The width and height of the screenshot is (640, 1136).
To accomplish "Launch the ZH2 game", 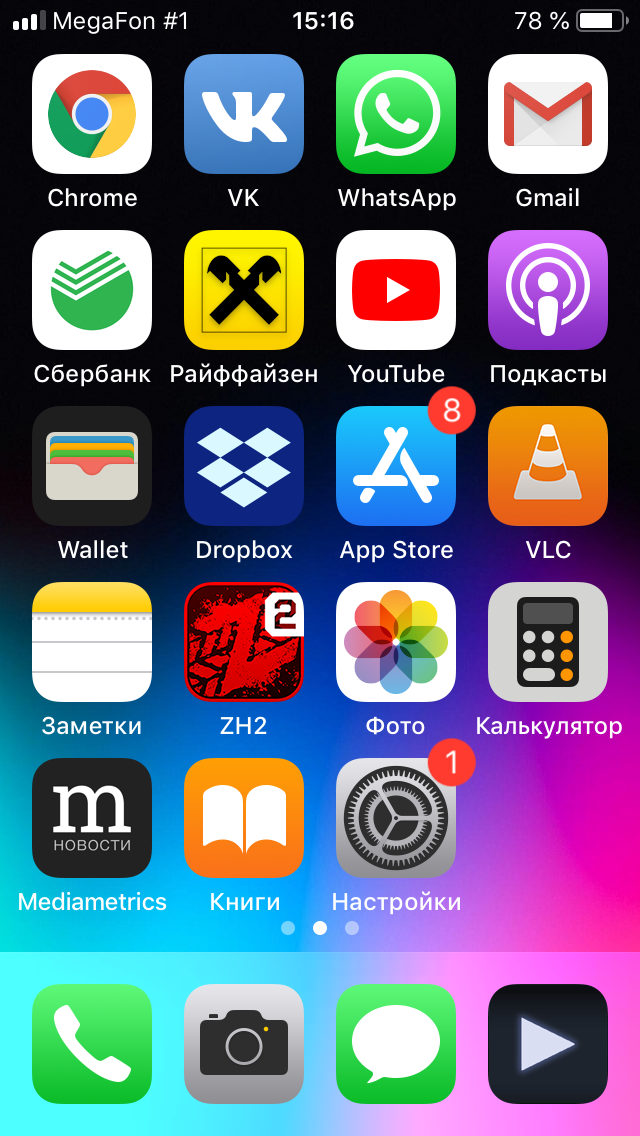I will pyautogui.click(x=244, y=642).
